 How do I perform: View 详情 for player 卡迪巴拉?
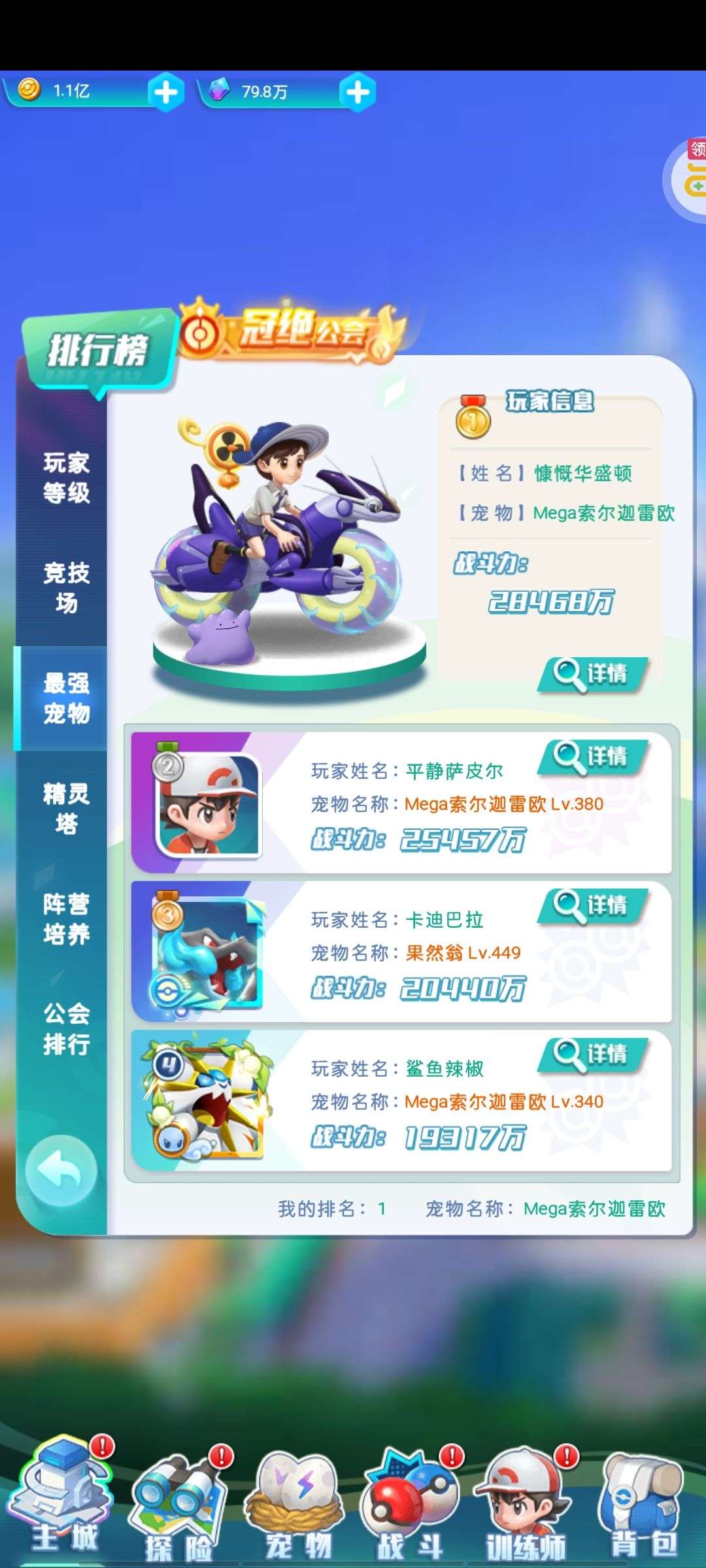point(593,906)
